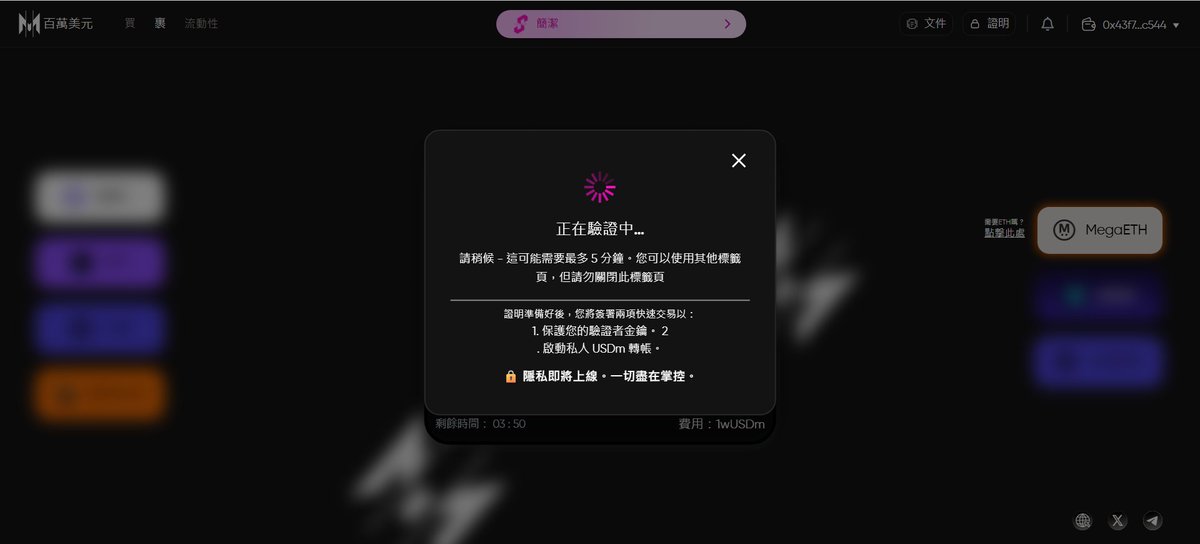Follow the 點擊此處 link for ETH
Image resolution: width=1200 pixels, height=544 pixels.
coord(1004,233)
